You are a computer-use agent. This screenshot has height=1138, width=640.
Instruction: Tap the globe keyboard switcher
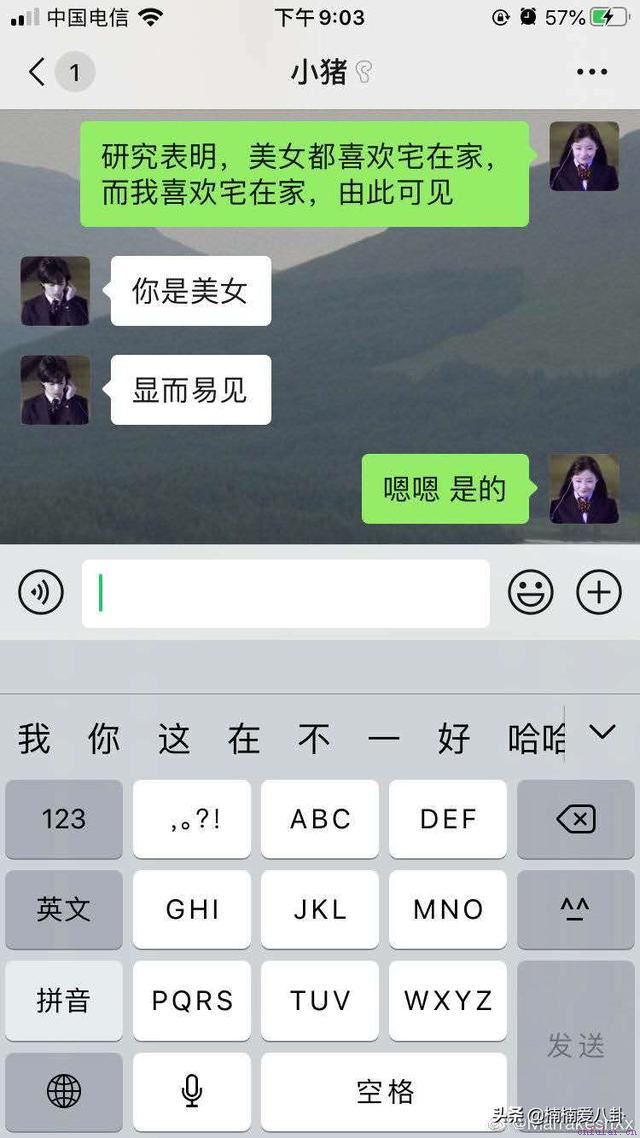(x=64, y=1091)
